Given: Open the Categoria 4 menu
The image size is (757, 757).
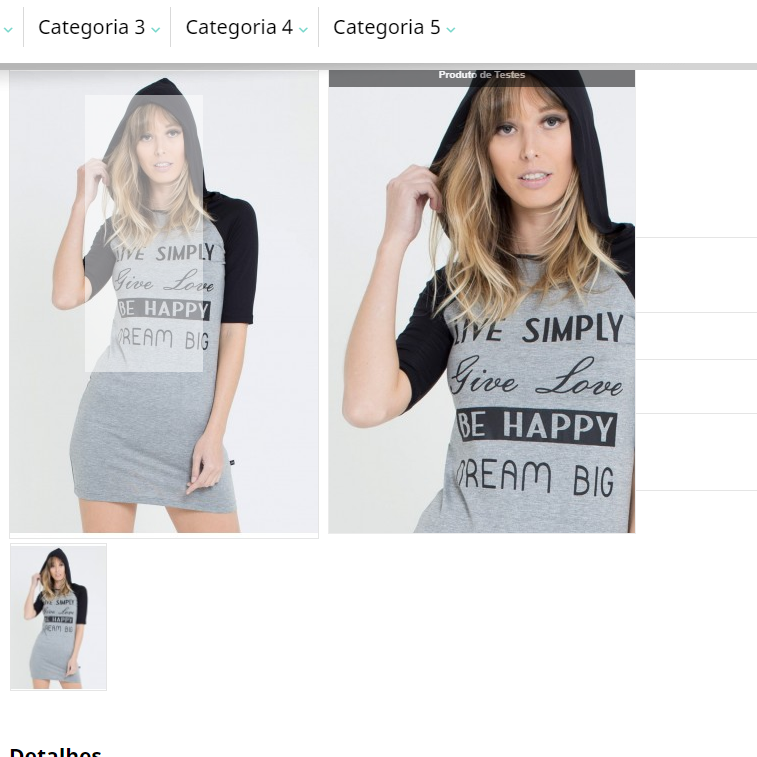Looking at the screenshot, I should (x=246, y=28).
